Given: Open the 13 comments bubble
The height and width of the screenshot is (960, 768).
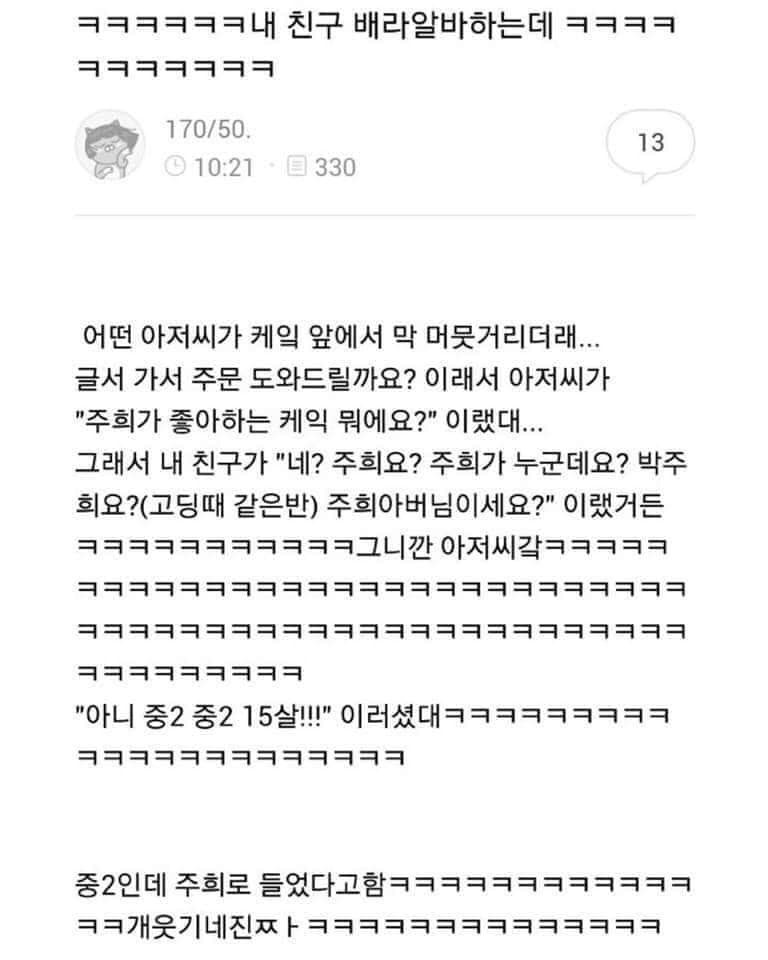Looking at the screenshot, I should [650, 144].
